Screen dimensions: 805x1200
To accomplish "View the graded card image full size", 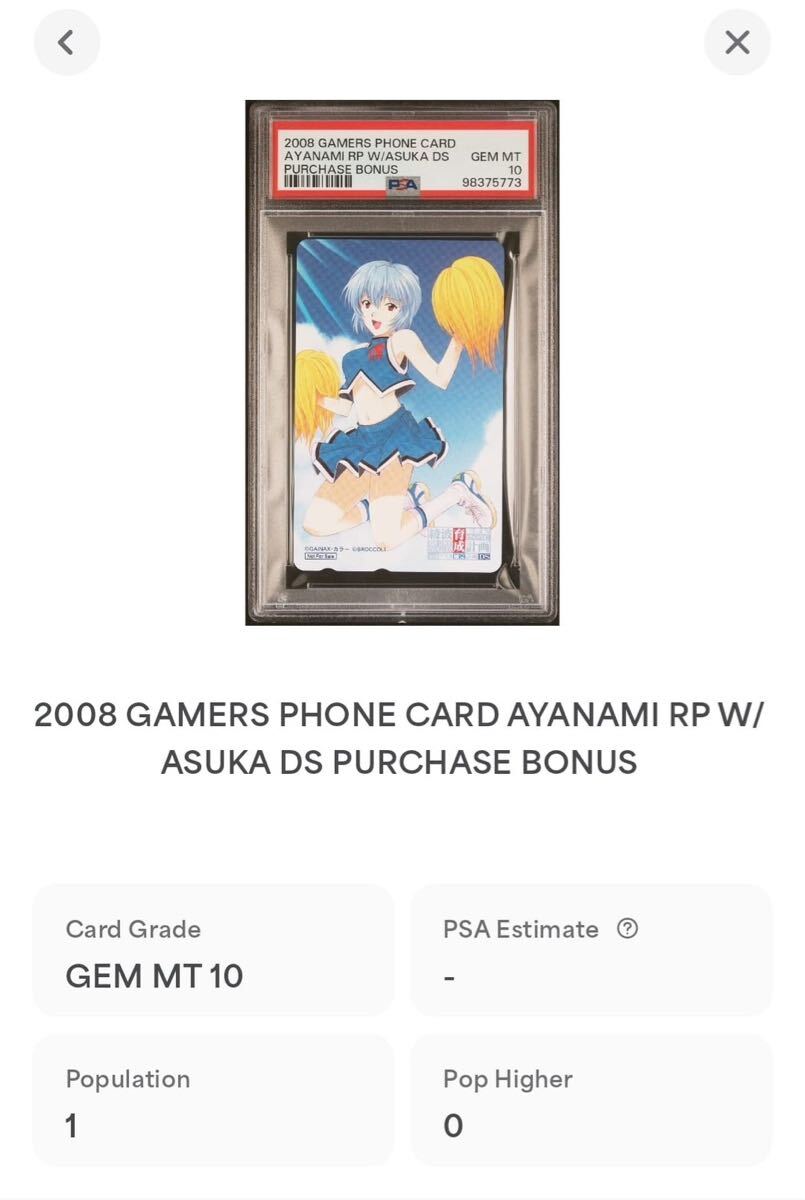I will [402, 362].
